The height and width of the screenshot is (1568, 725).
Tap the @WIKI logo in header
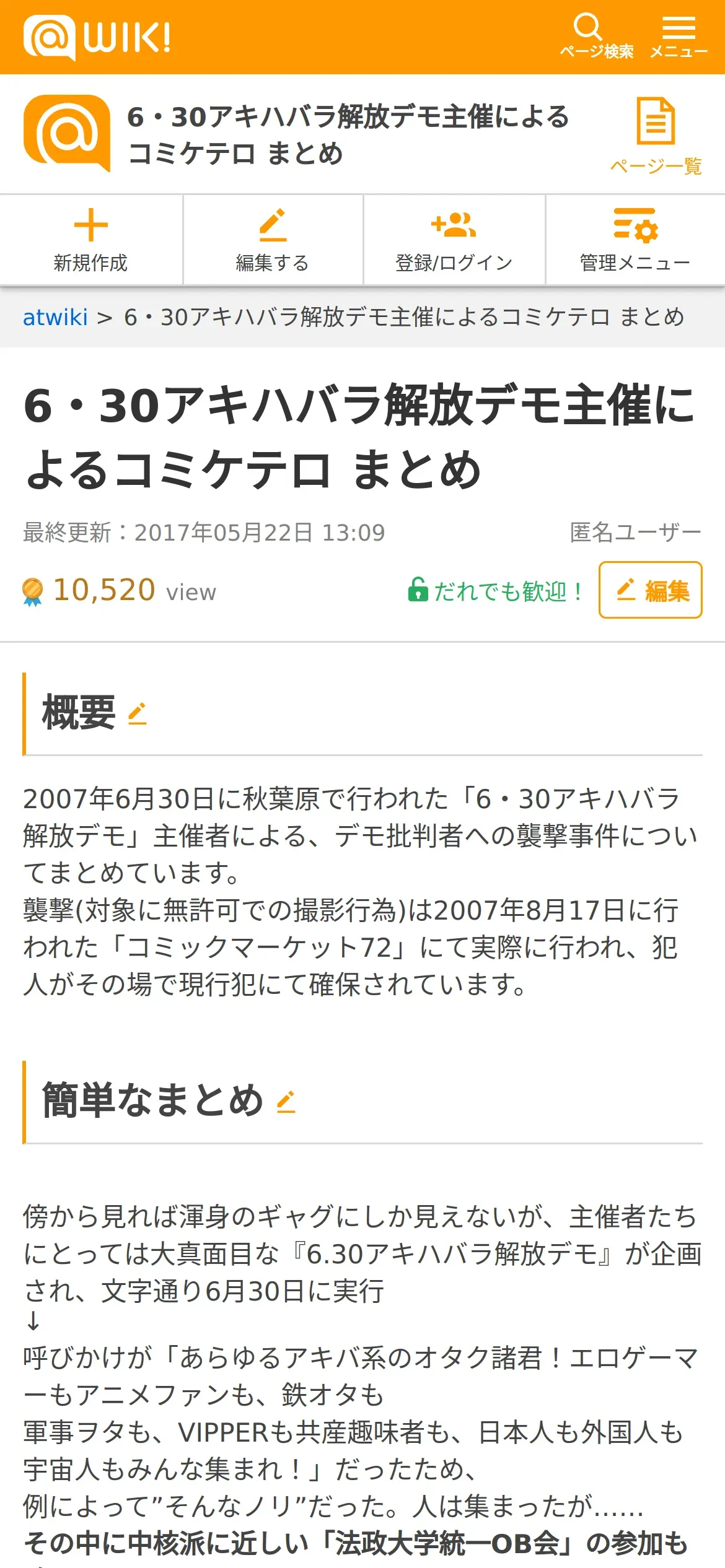(x=97, y=37)
